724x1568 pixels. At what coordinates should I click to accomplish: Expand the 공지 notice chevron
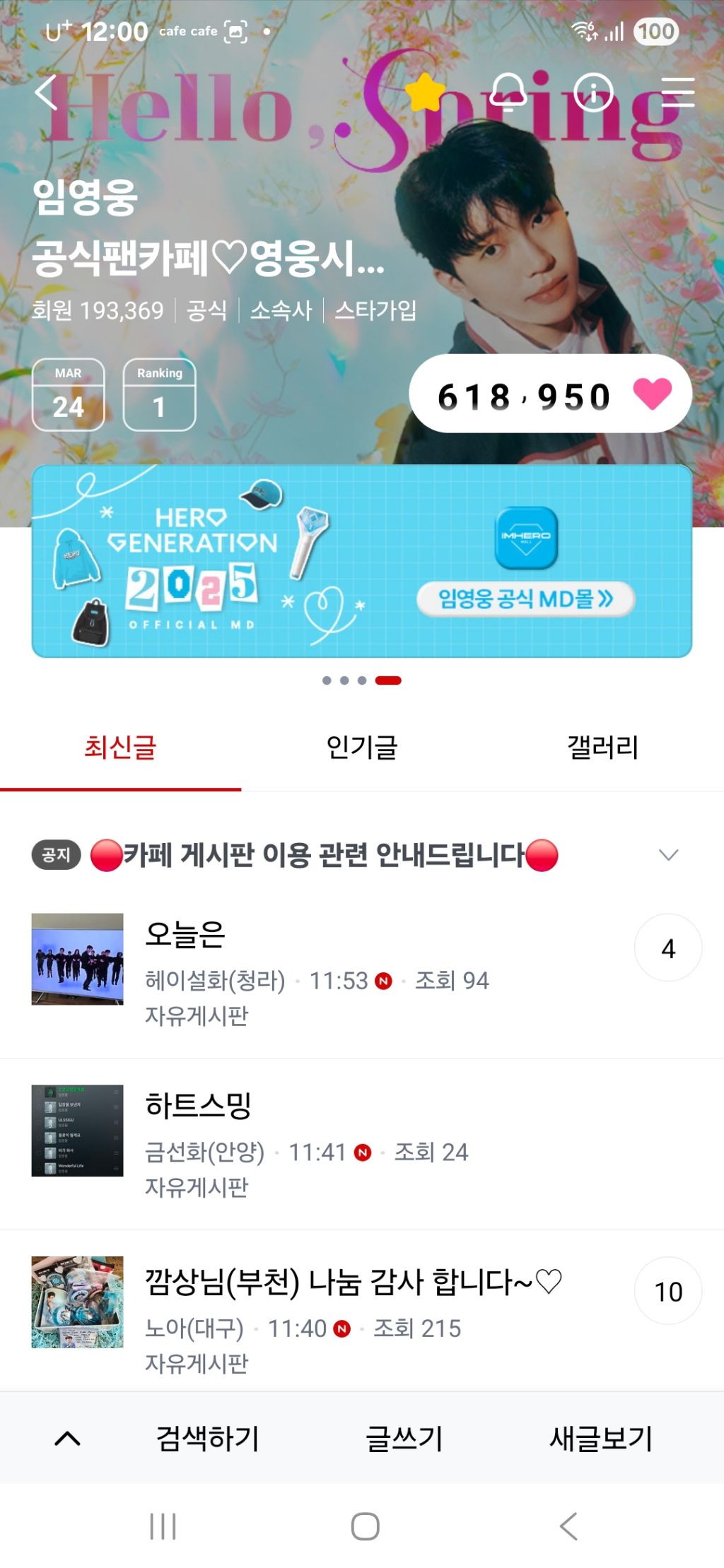pos(668,855)
